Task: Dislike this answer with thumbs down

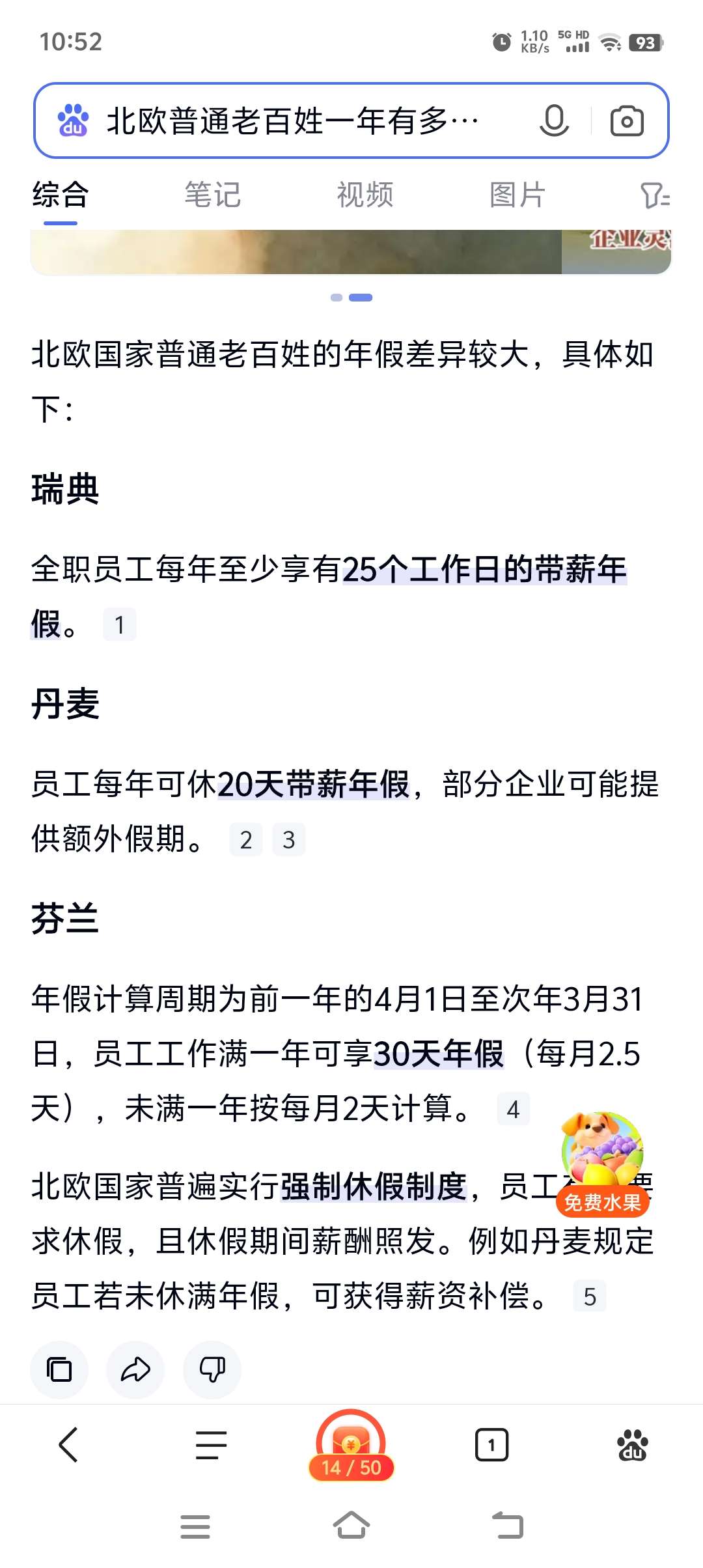Action: [x=212, y=1370]
